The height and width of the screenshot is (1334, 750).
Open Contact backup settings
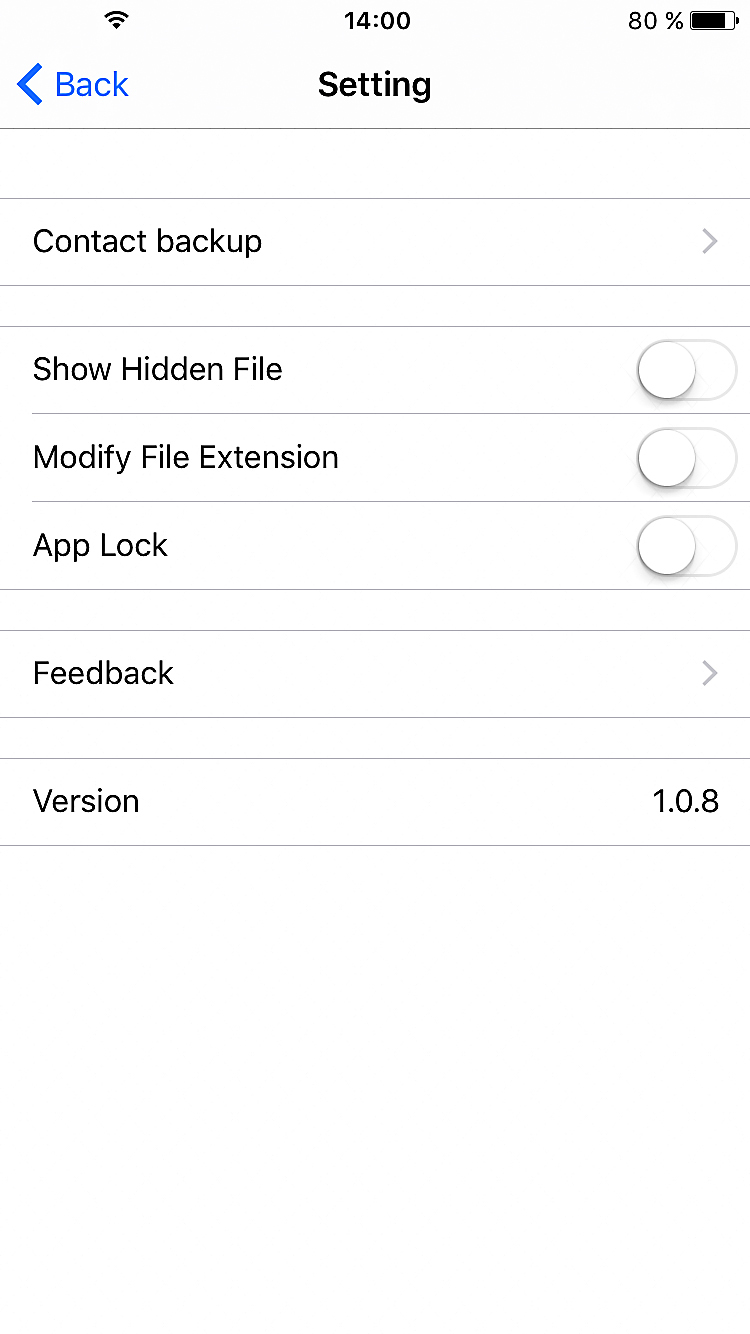click(x=375, y=242)
